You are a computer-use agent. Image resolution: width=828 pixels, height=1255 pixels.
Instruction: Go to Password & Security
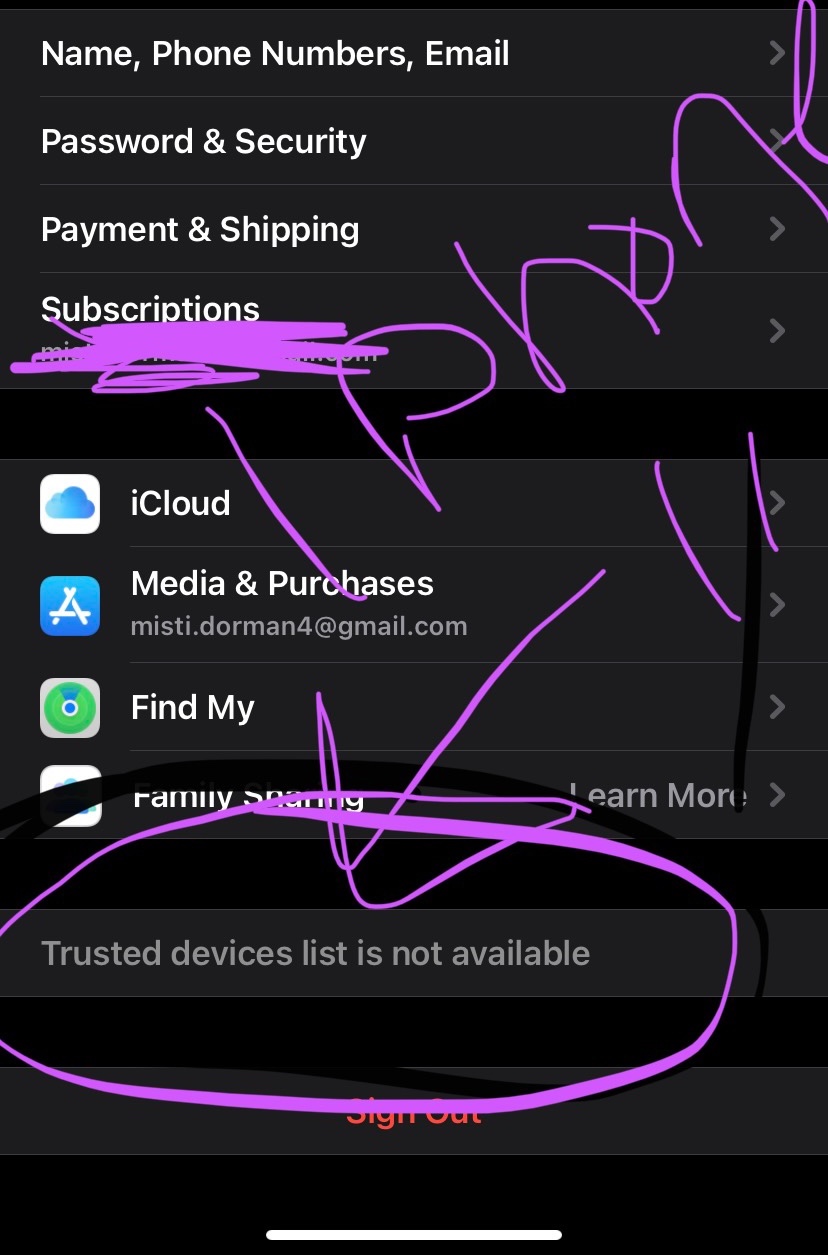(x=204, y=142)
